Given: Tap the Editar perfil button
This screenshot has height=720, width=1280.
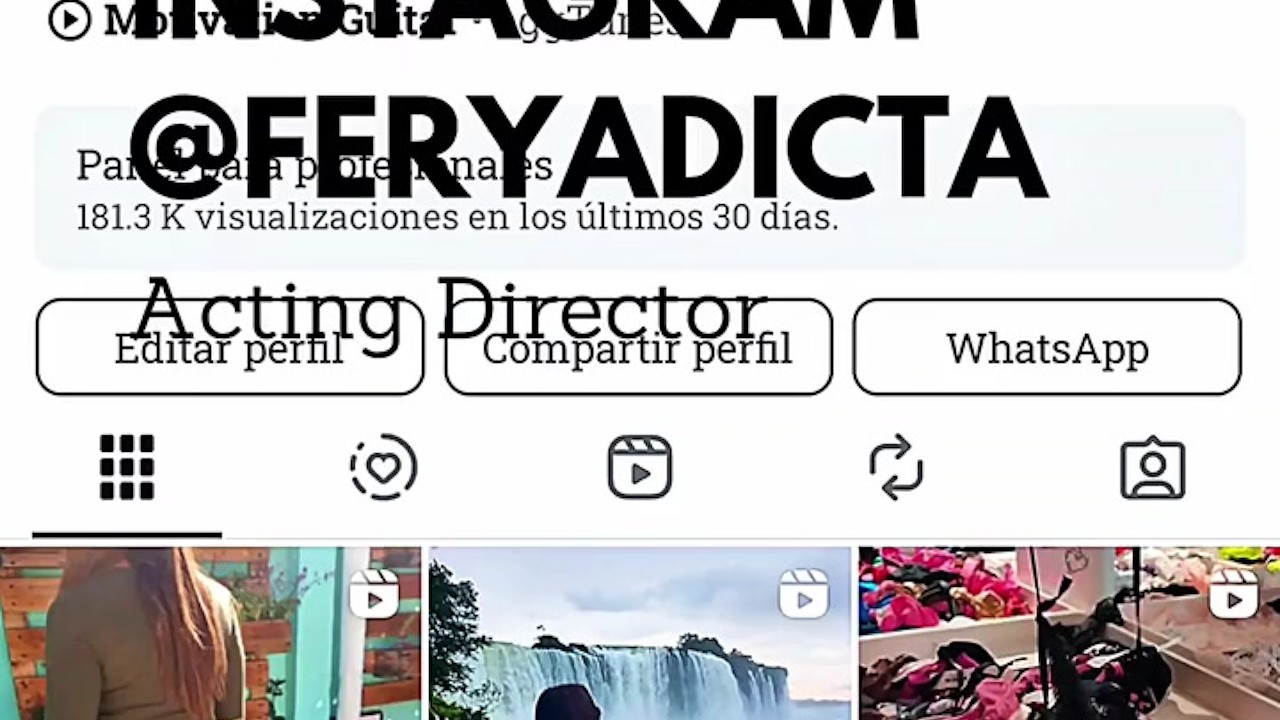Looking at the screenshot, I should point(229,347).
